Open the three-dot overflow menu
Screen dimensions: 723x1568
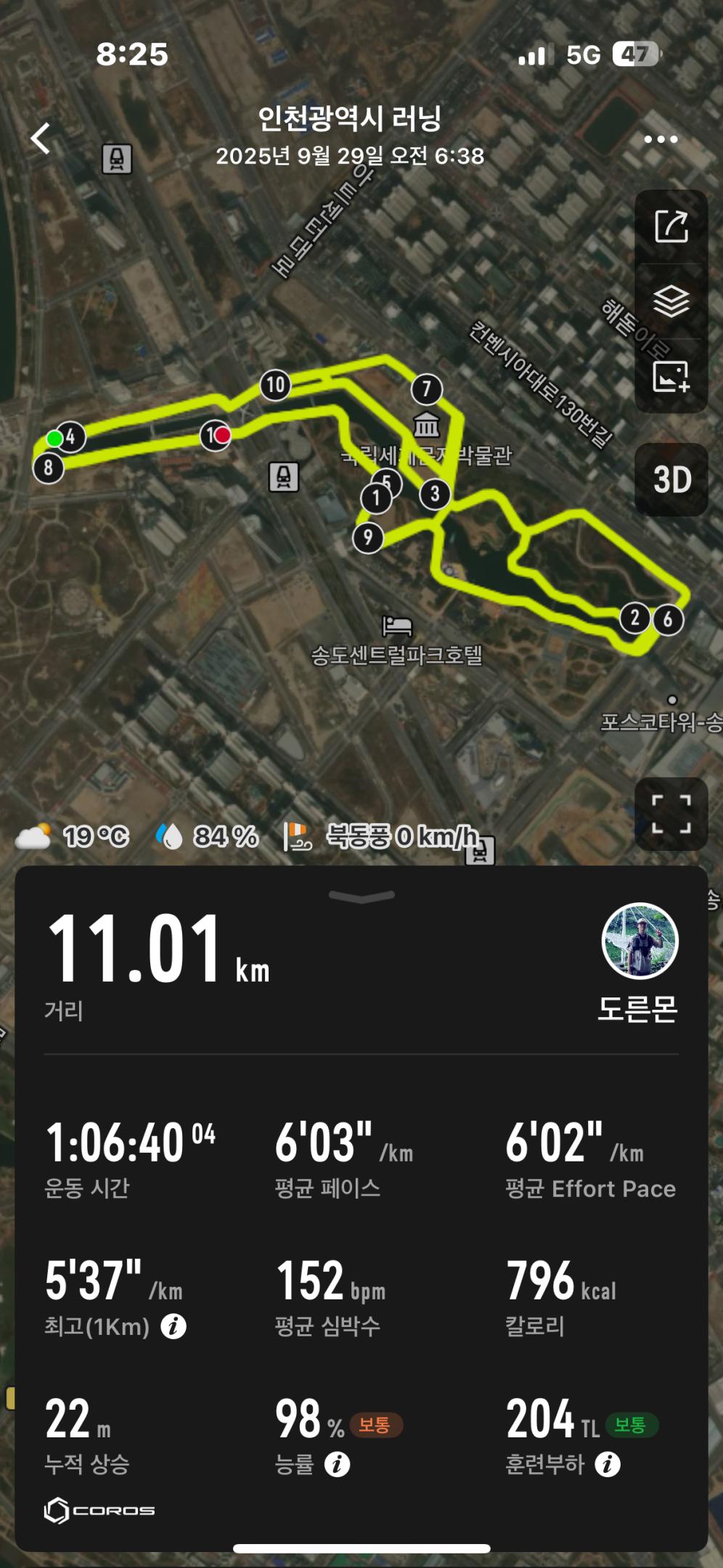[x=661, y=139]
